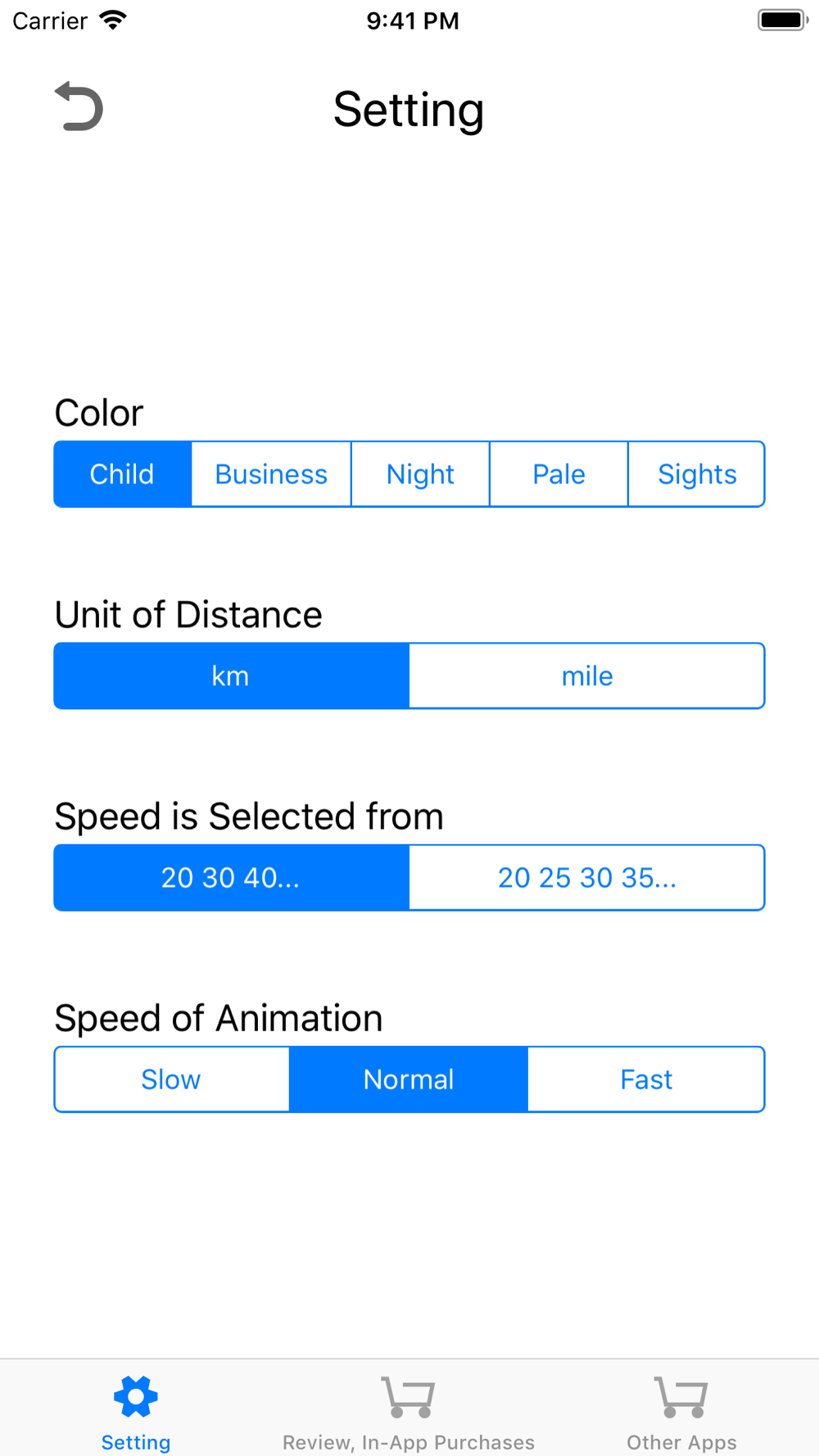
Task: Pick the Pale color option
Action: pos(559,474)
